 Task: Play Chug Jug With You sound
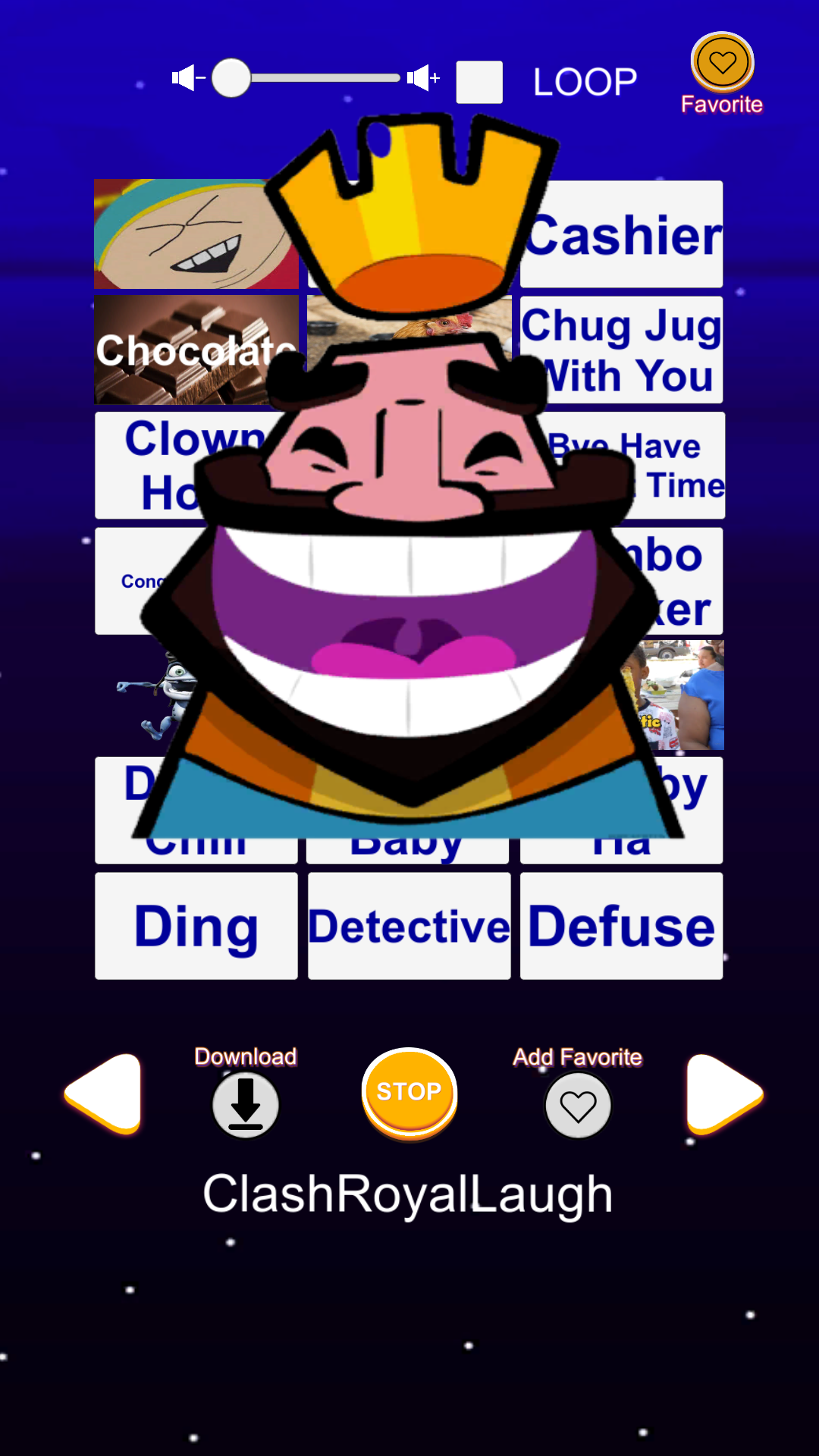coord(629,350)
